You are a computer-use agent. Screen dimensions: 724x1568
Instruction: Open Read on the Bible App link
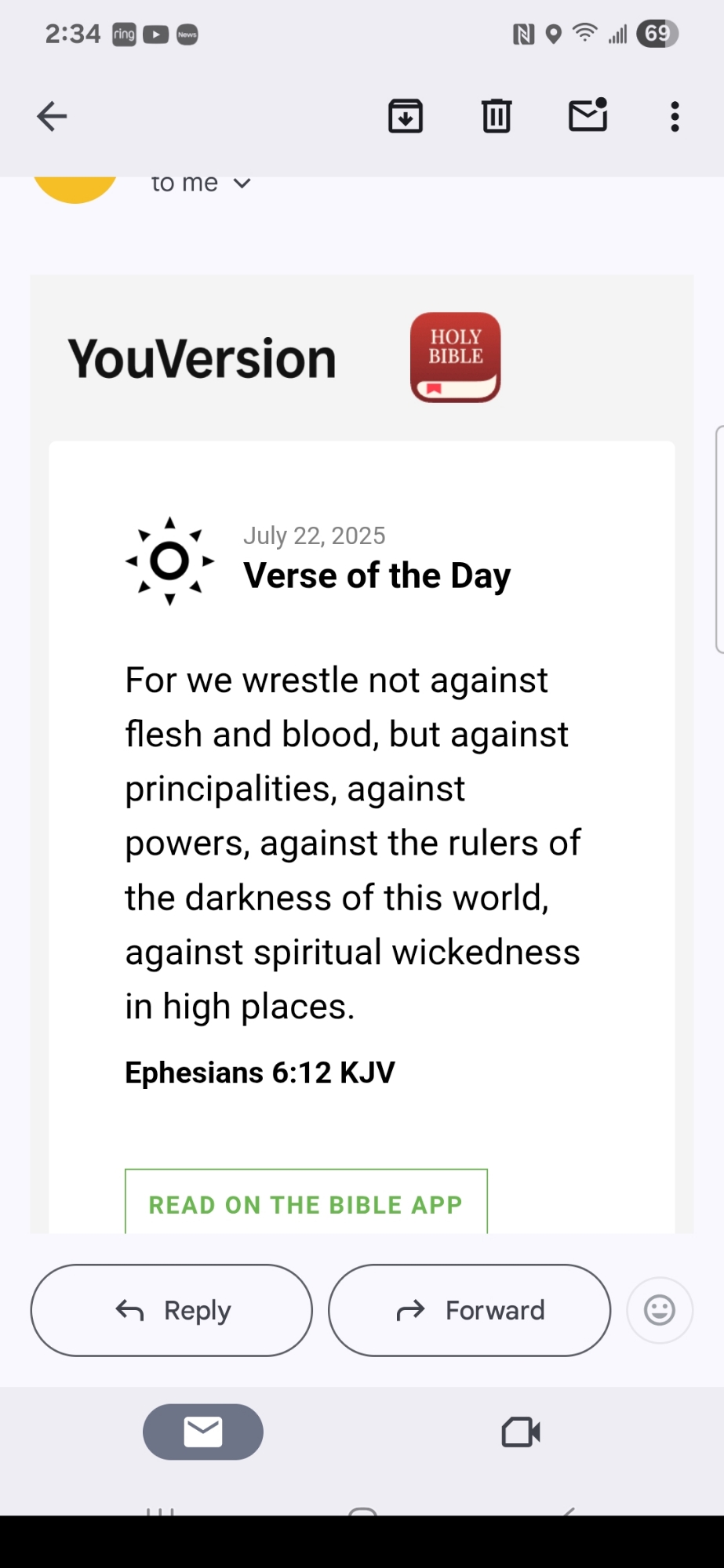[306, 1203]
